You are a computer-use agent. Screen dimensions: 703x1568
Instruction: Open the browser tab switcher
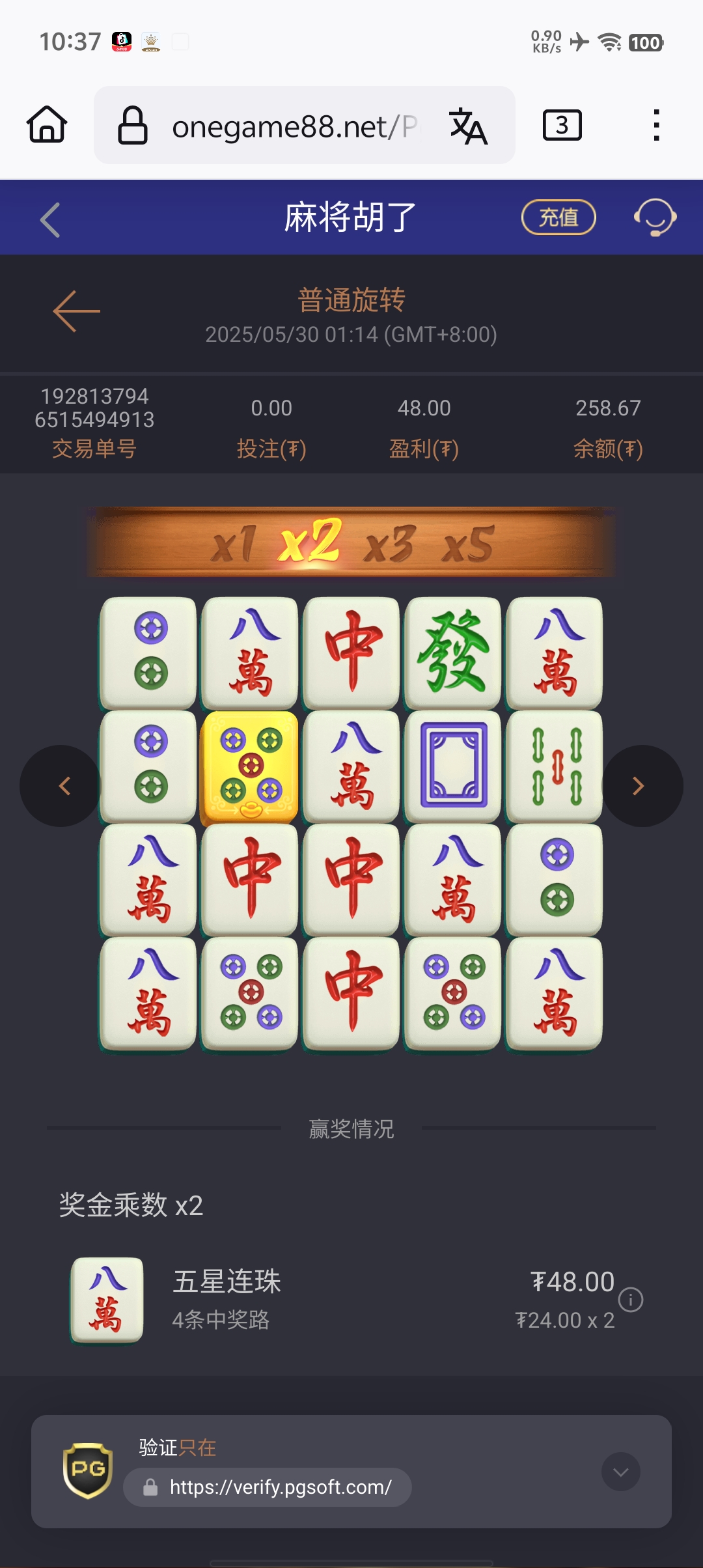click(562, 125)
